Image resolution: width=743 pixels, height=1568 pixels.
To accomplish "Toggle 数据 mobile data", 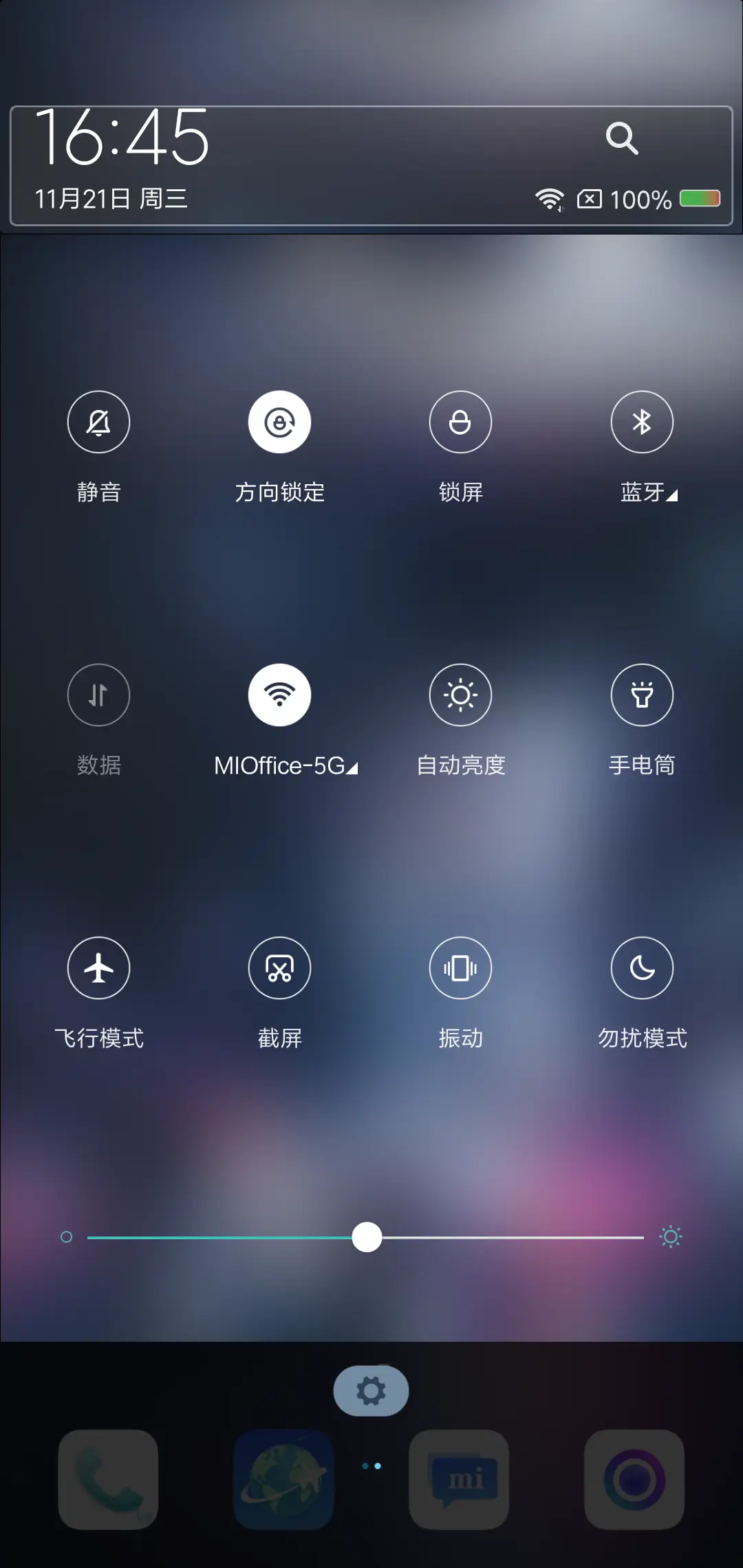I will coord(98,695).
